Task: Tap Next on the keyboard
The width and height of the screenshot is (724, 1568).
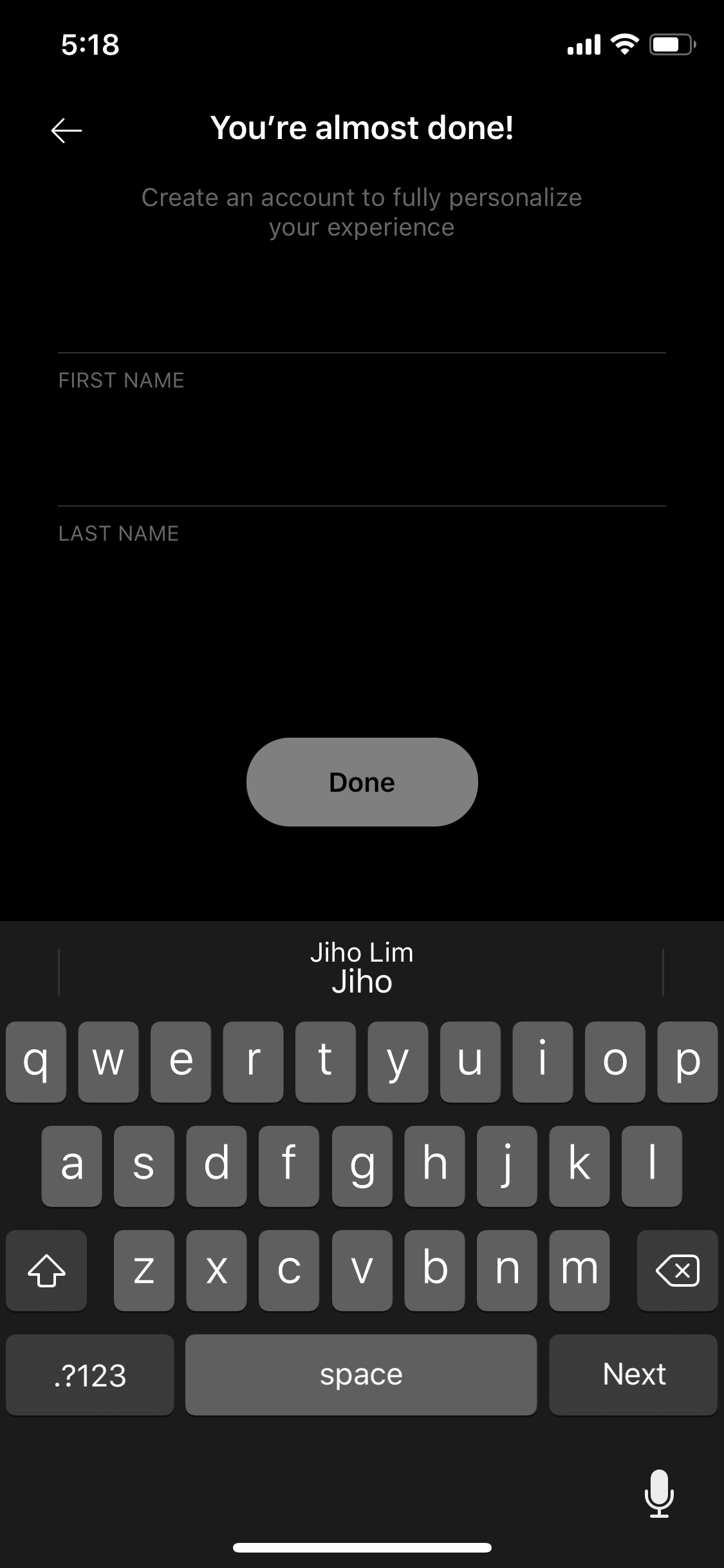Action: point(633,1375)
